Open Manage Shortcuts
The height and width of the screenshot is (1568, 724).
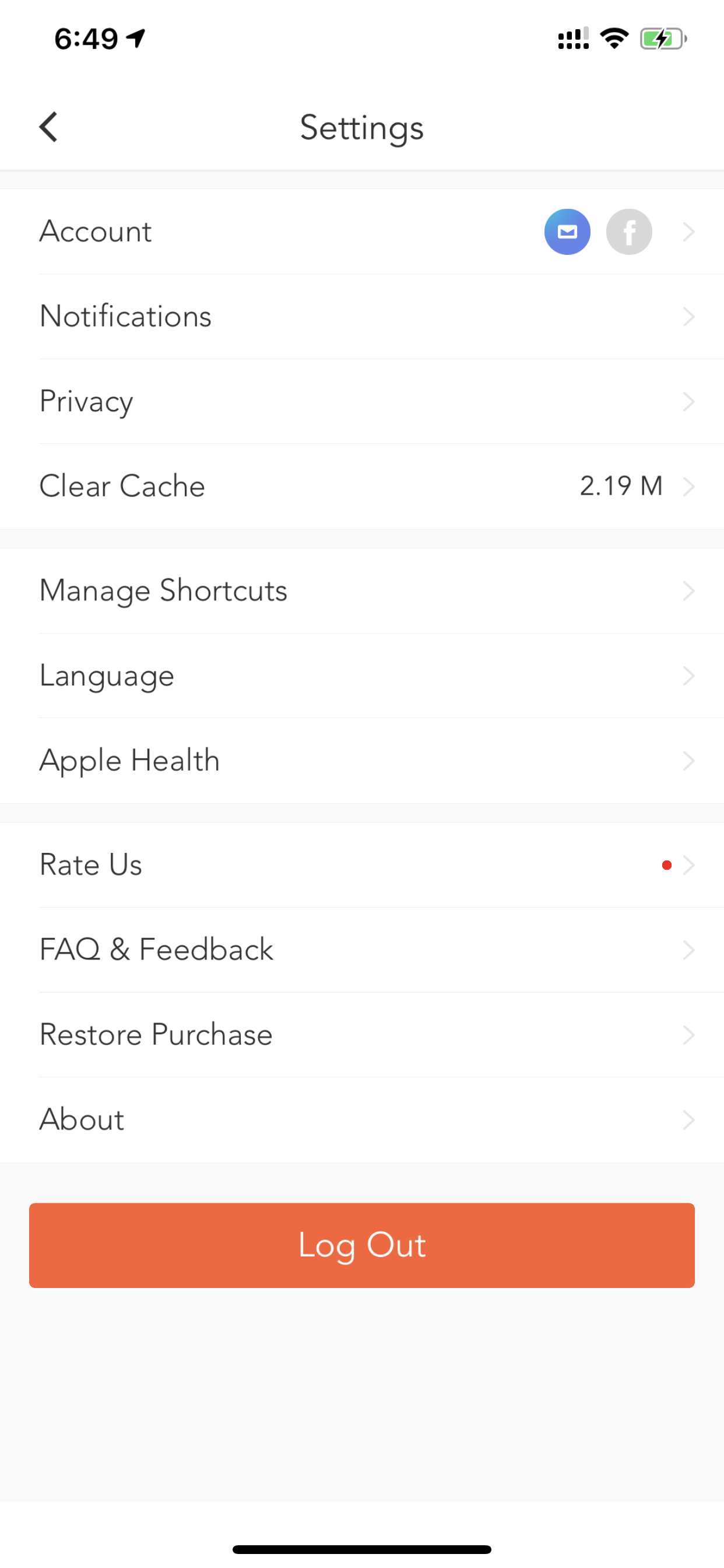tap(362, 590)
